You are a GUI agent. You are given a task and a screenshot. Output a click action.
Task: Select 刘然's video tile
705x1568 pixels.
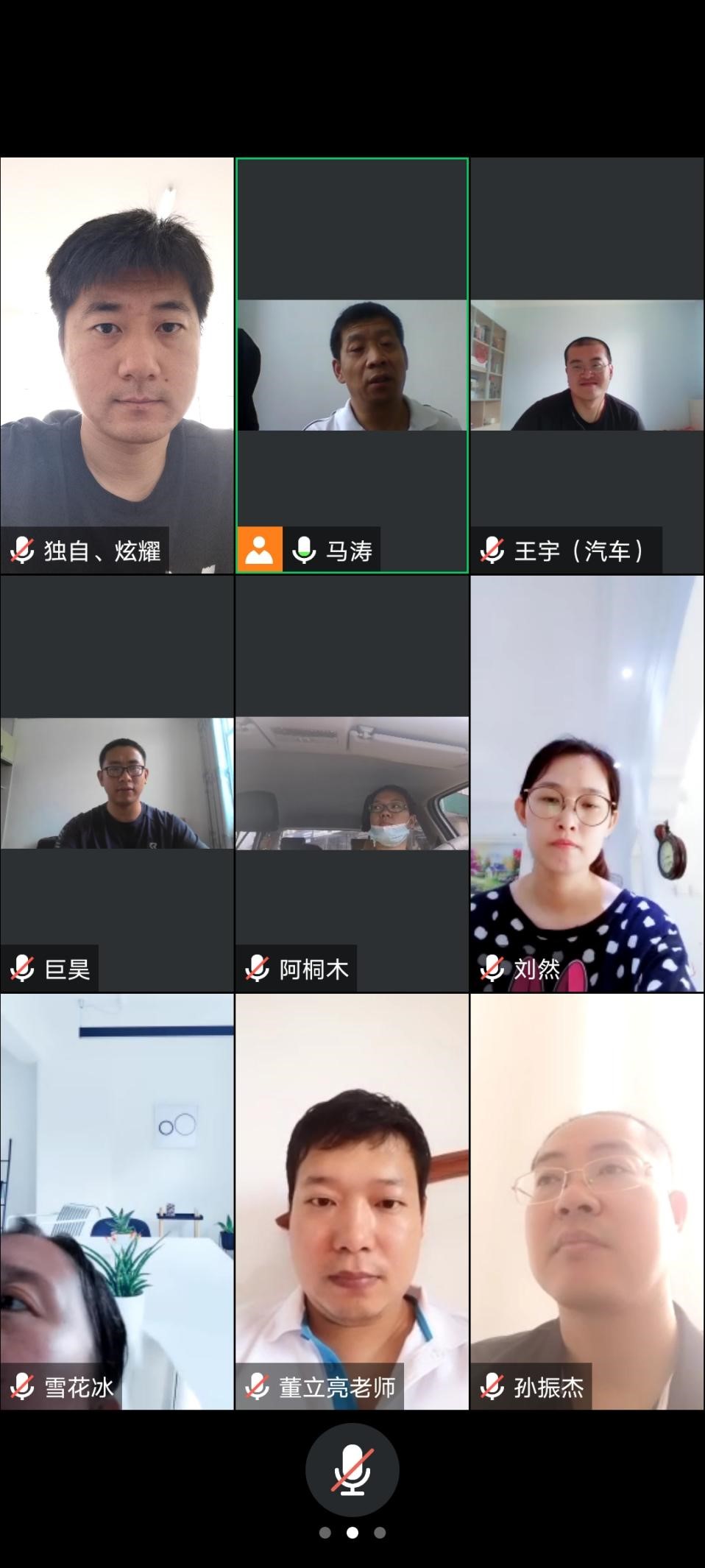[587, 783]
